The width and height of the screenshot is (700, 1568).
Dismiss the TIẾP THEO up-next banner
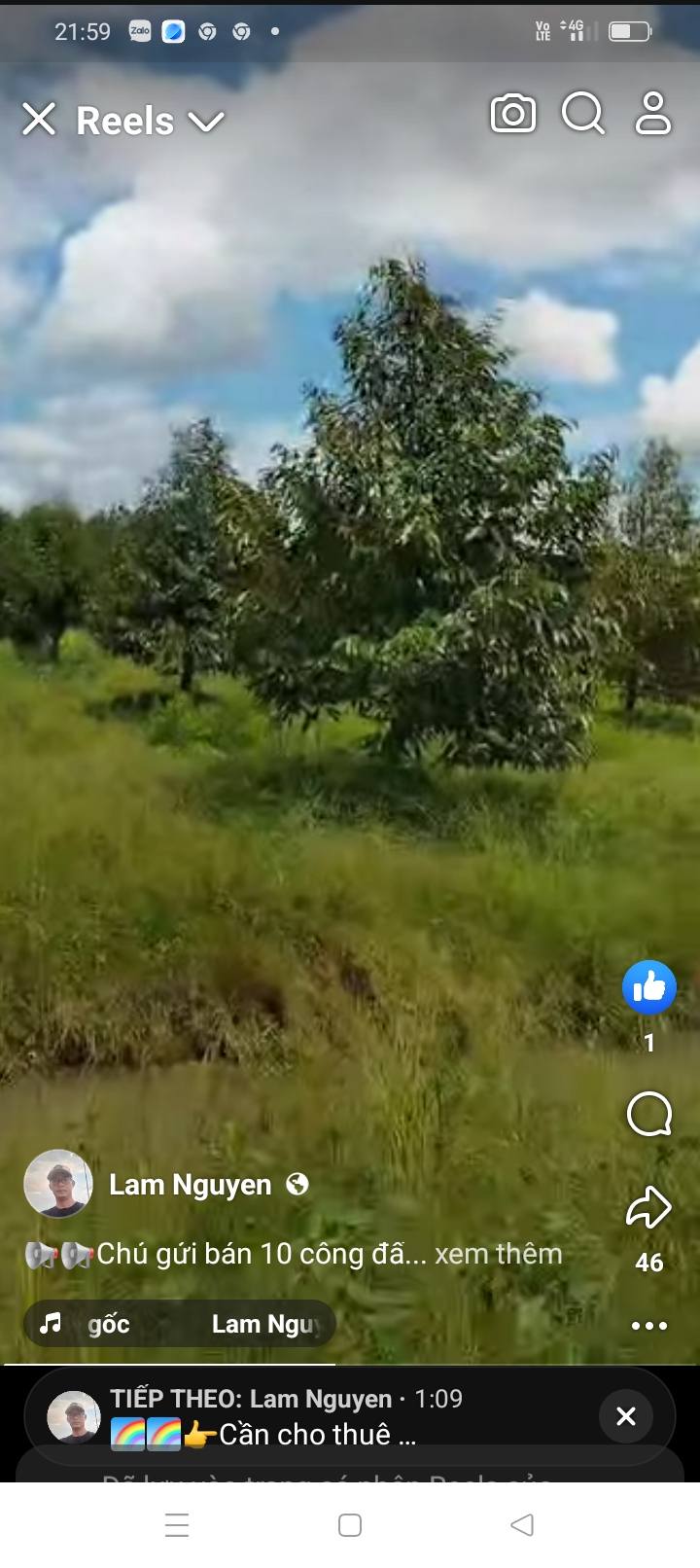click(626, 1416)
